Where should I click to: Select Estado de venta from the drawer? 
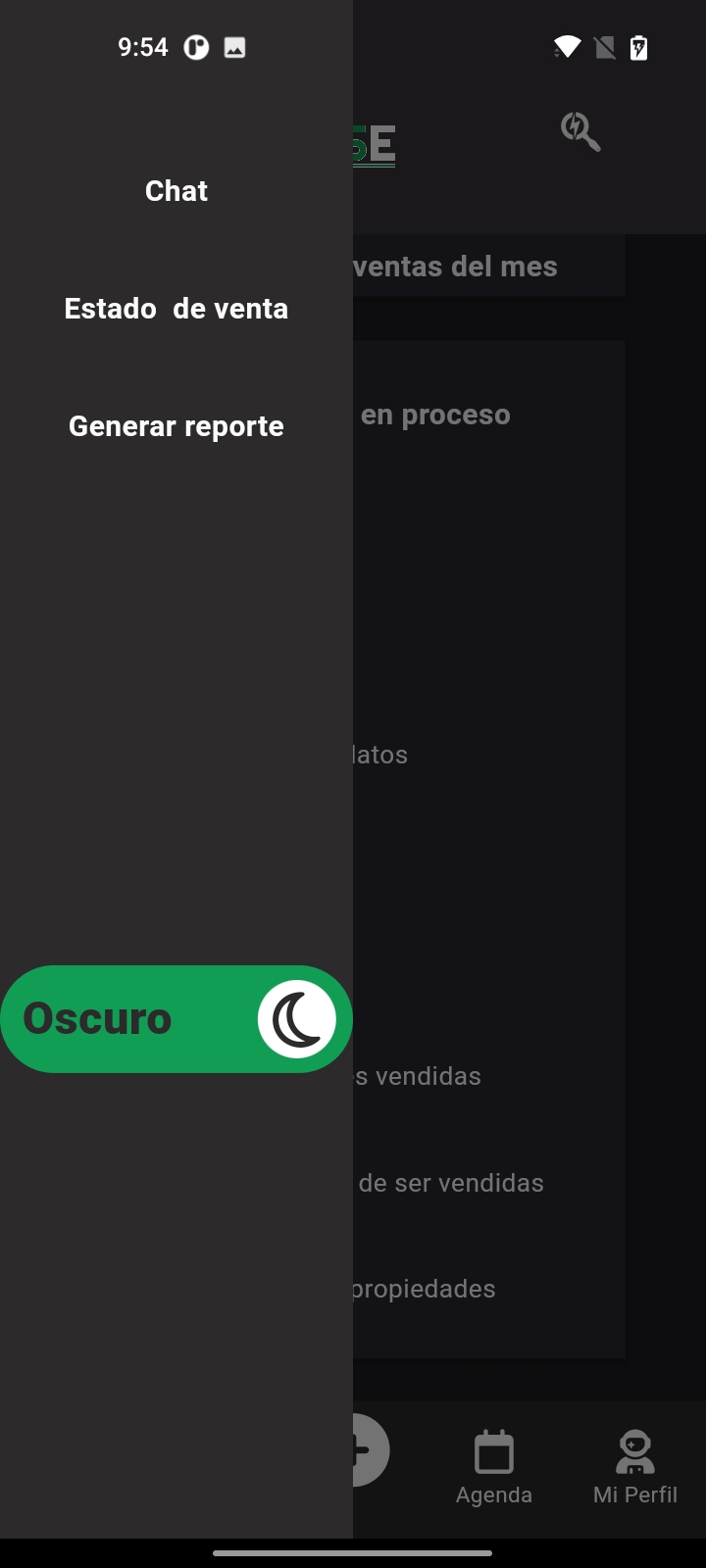point(176,309)
